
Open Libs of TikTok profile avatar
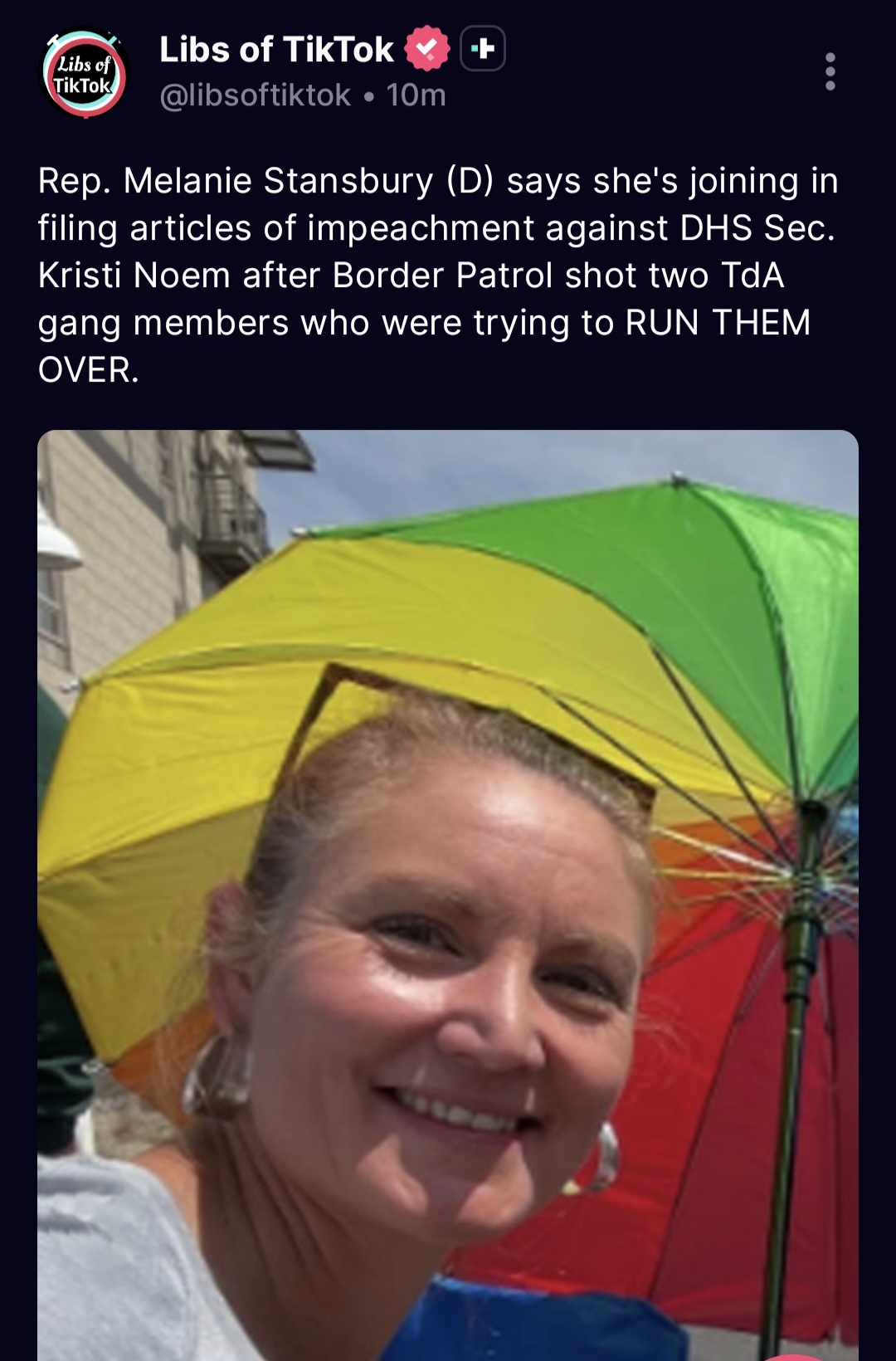coord(84,74)
